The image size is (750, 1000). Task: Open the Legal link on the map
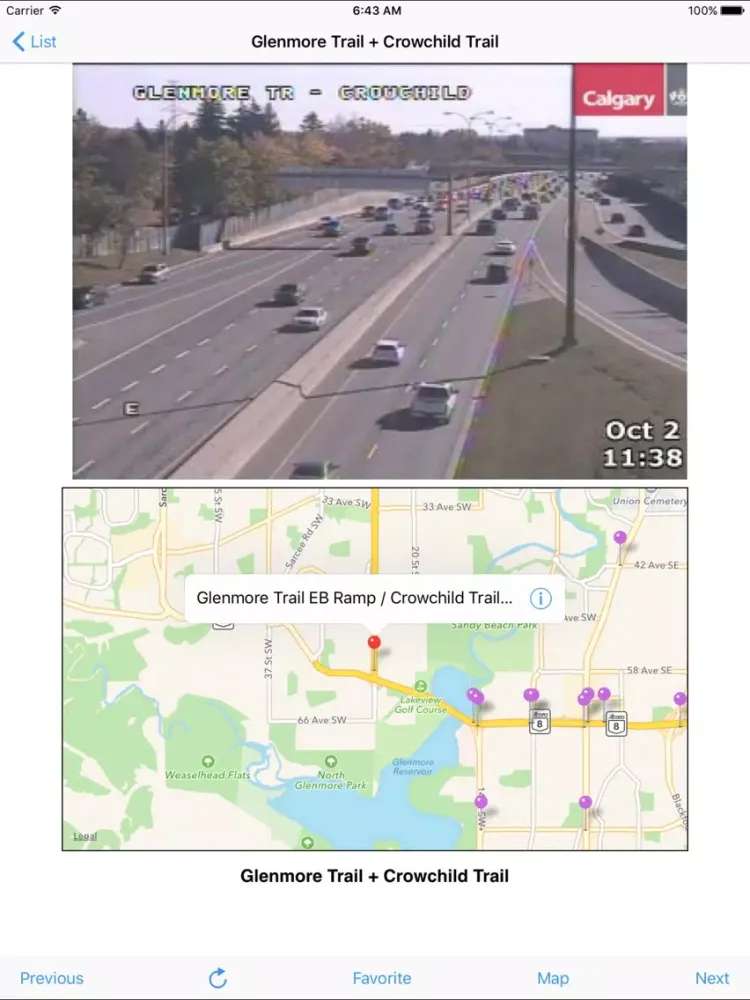coord(86,836)
